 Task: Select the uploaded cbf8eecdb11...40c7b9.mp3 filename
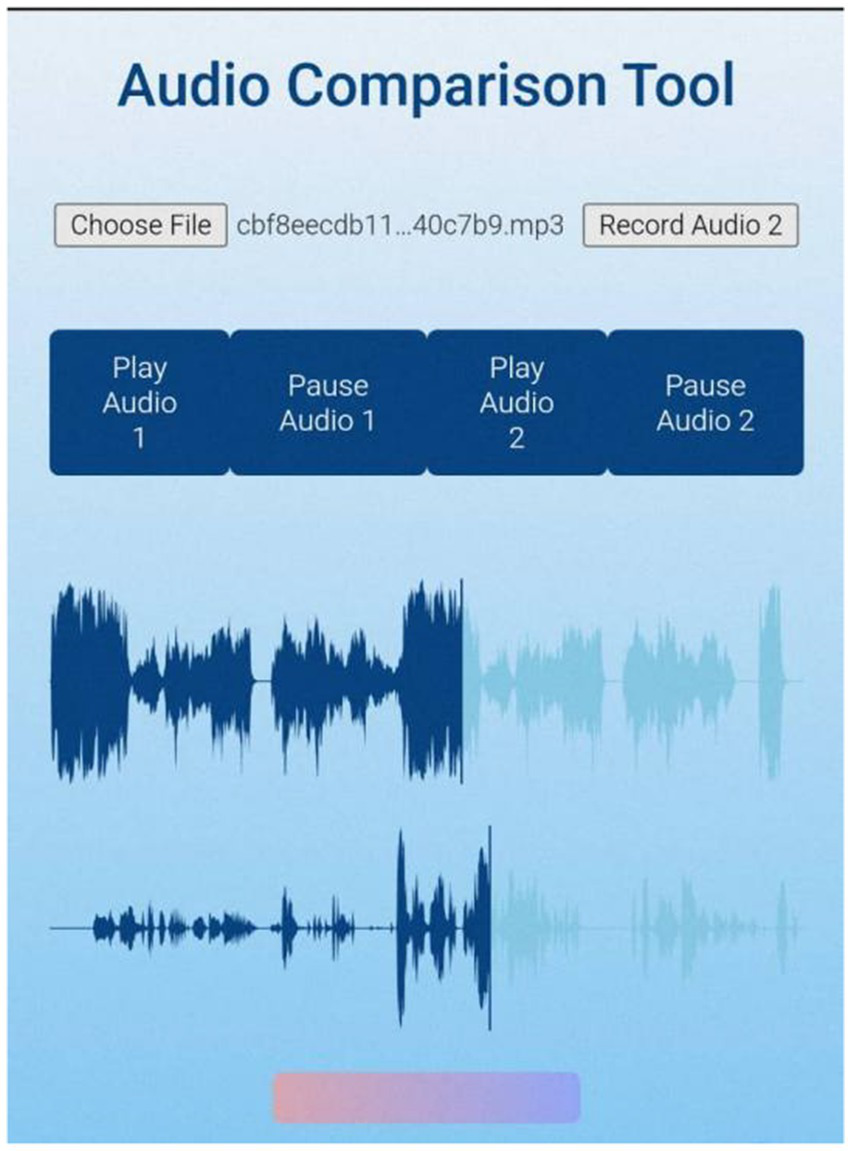pos(400,226)
